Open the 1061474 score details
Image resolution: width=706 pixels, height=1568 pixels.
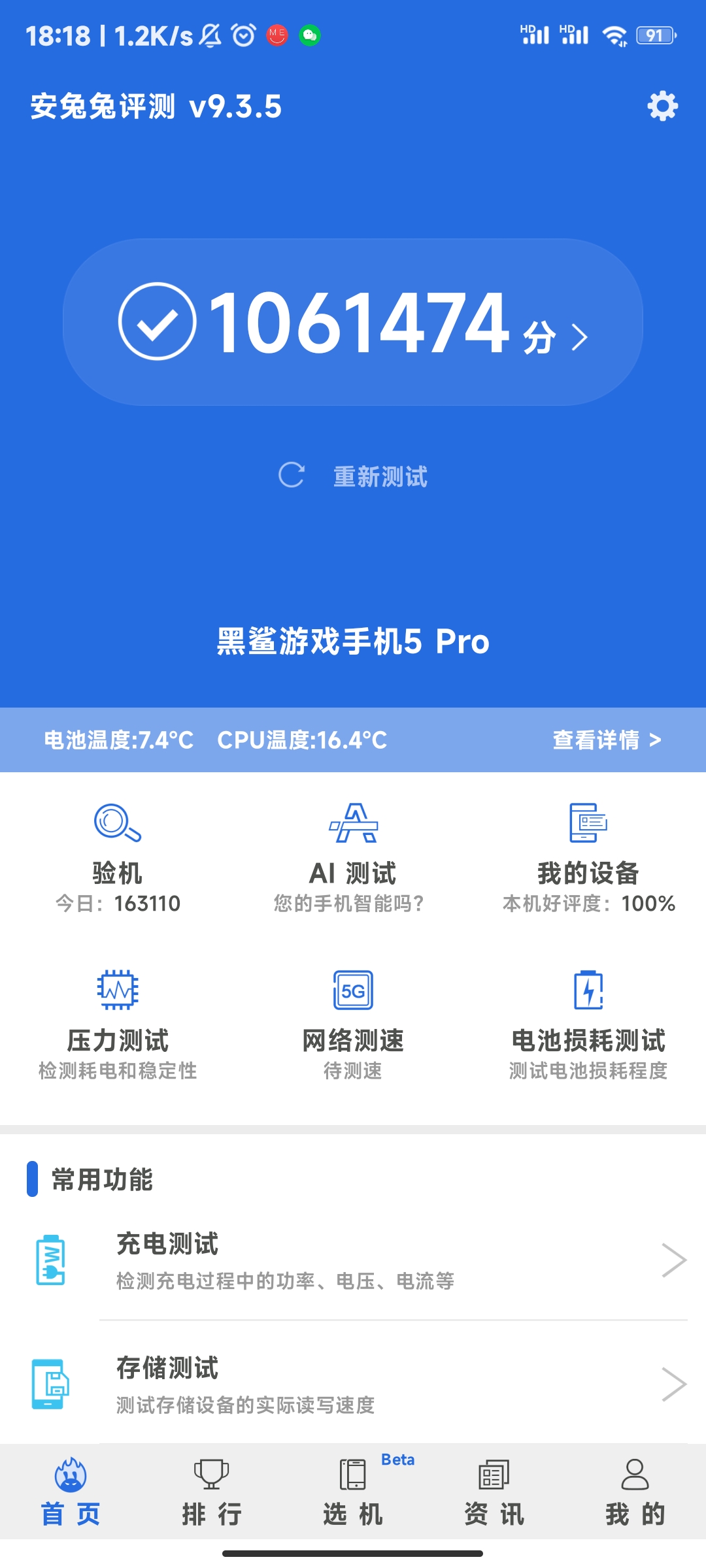tap(353, 322)
